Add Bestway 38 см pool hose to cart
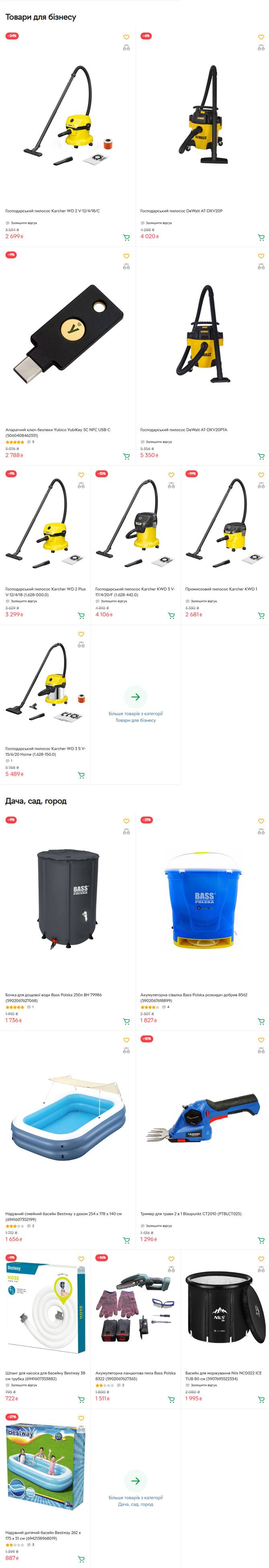 [81, 1399]
